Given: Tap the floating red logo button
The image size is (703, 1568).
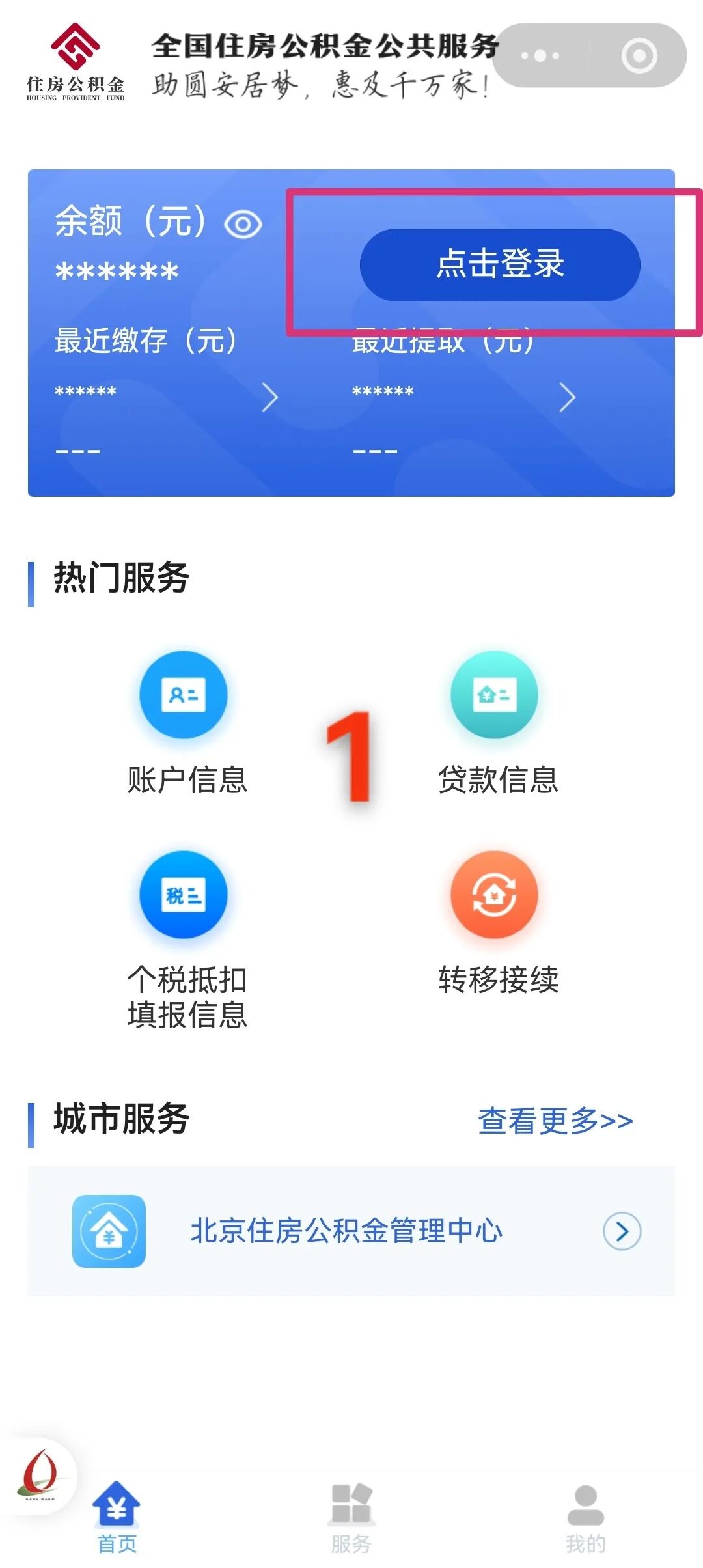Looking at the screenshot, I should (x=39, y=1476).
